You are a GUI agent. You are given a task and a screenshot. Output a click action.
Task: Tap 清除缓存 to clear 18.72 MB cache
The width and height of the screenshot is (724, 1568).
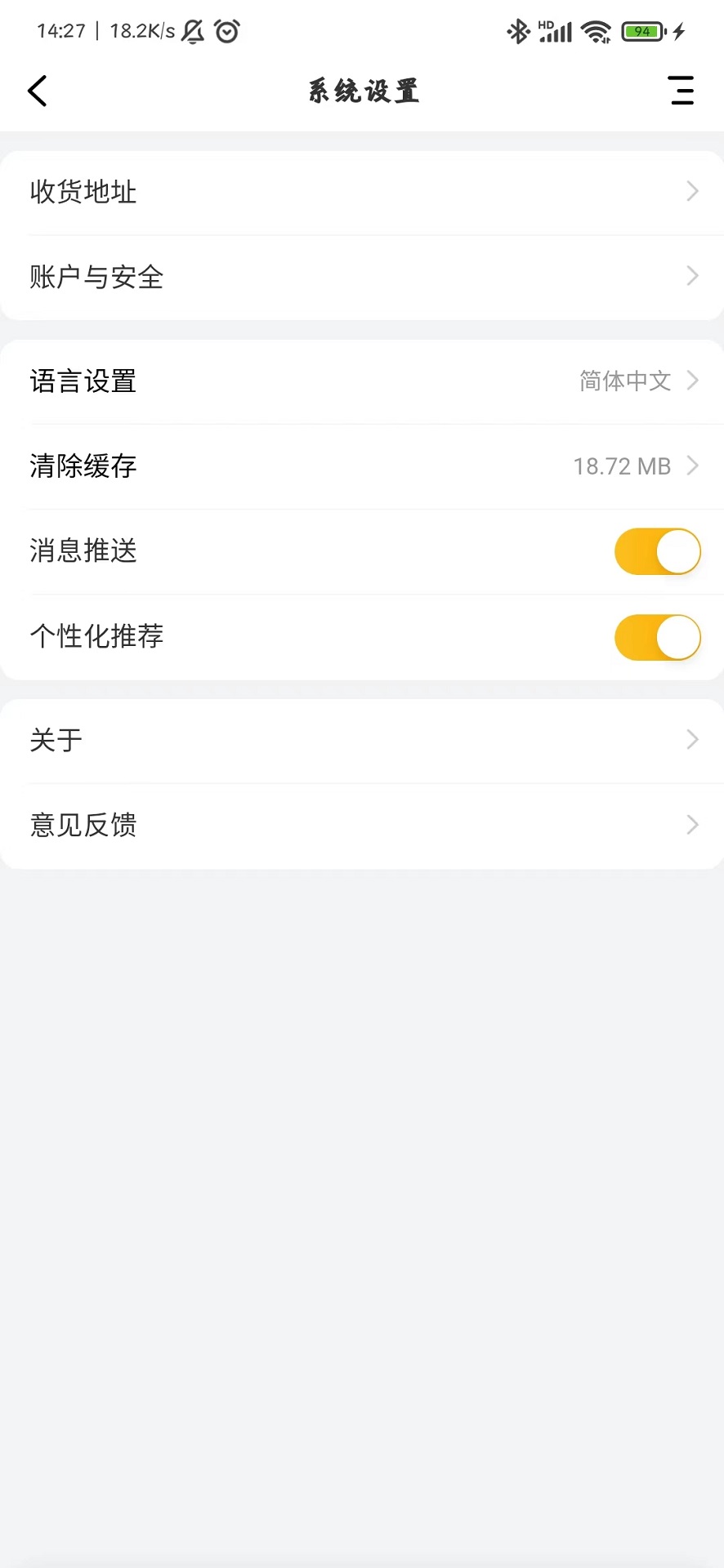pyautogui.click(x=362, y=465)
